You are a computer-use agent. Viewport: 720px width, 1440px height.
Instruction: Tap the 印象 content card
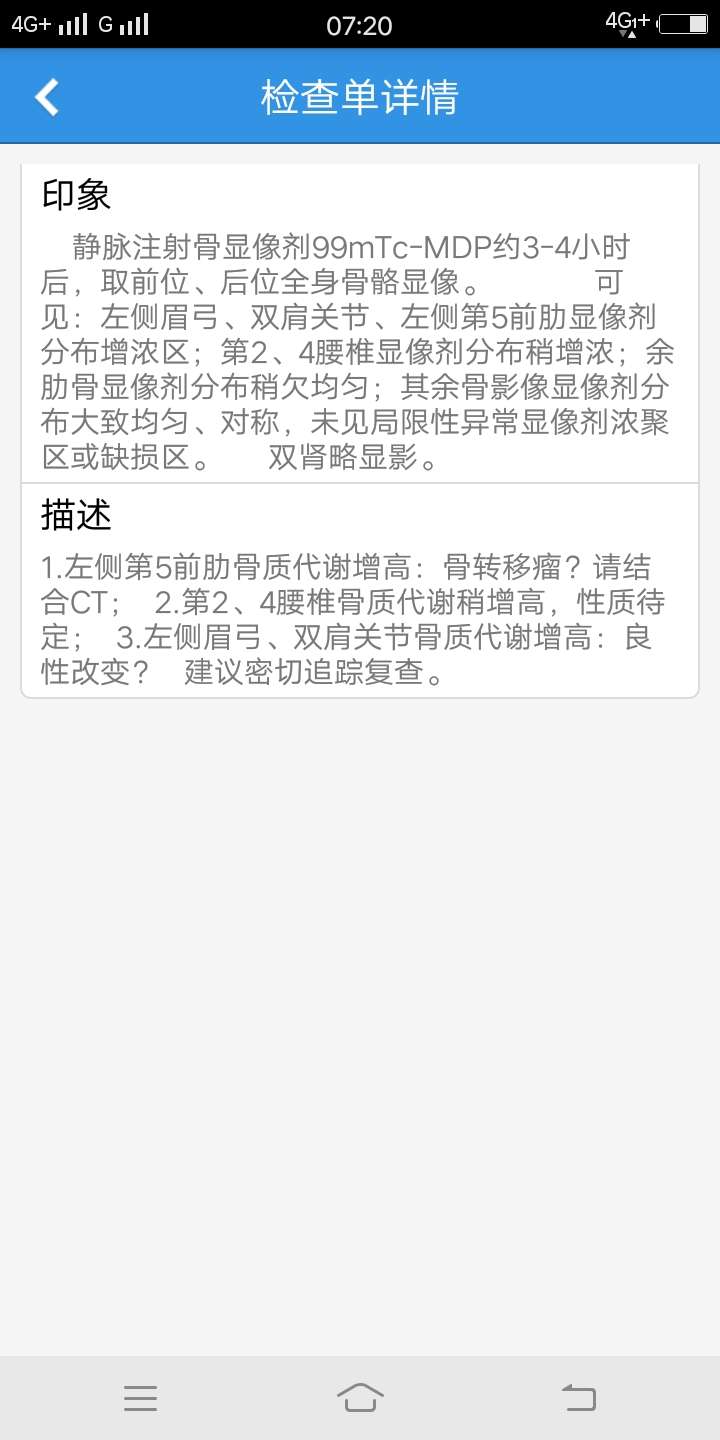(360, 320)
